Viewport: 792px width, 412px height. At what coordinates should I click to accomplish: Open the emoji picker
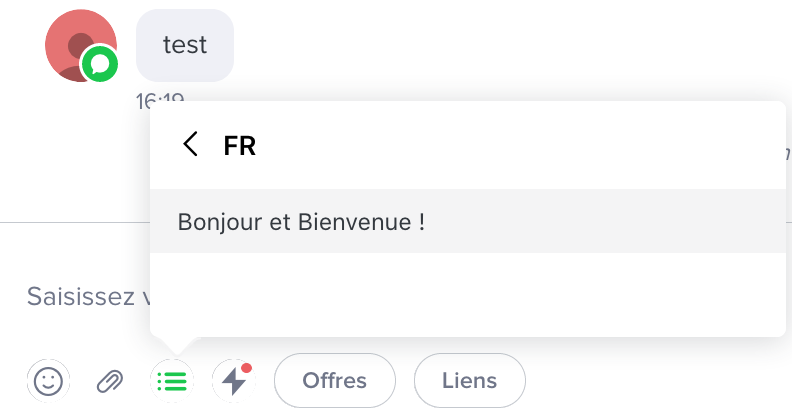click(48, 380)
